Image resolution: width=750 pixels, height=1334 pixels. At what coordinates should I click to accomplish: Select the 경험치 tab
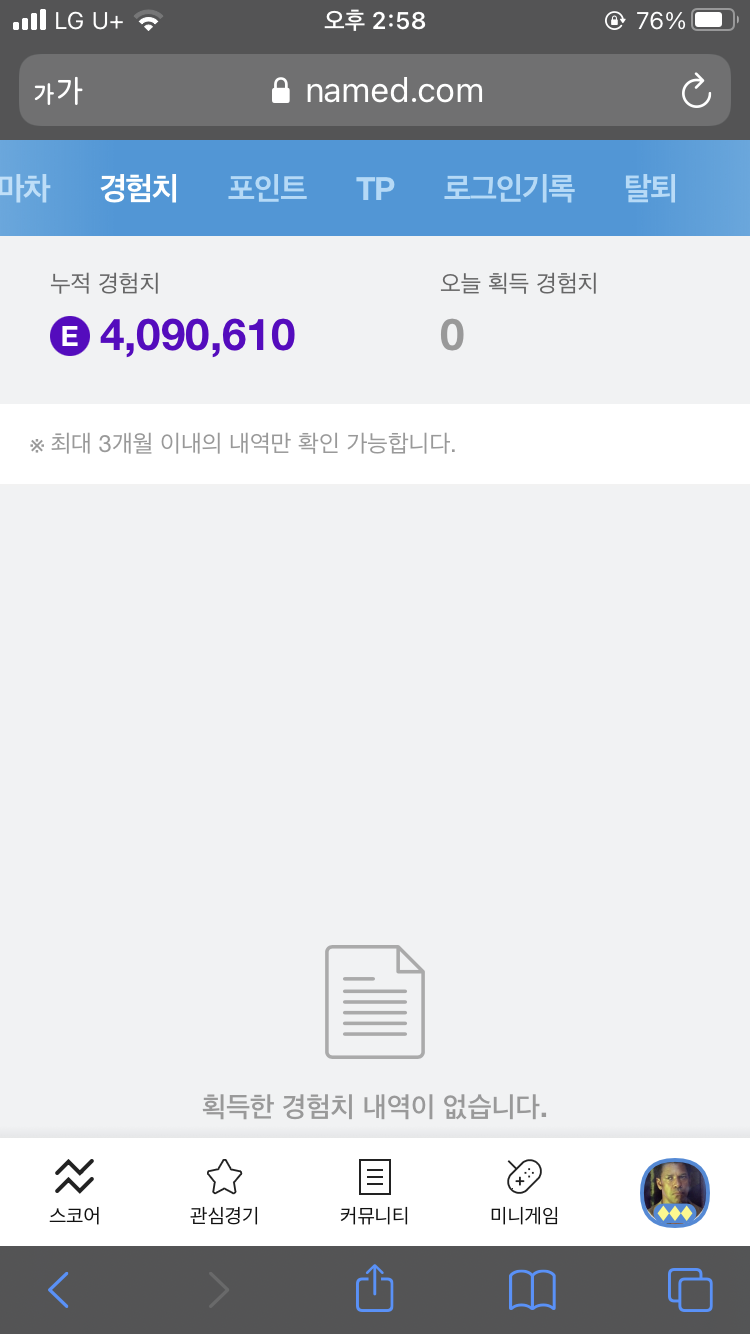coord(138,188)
